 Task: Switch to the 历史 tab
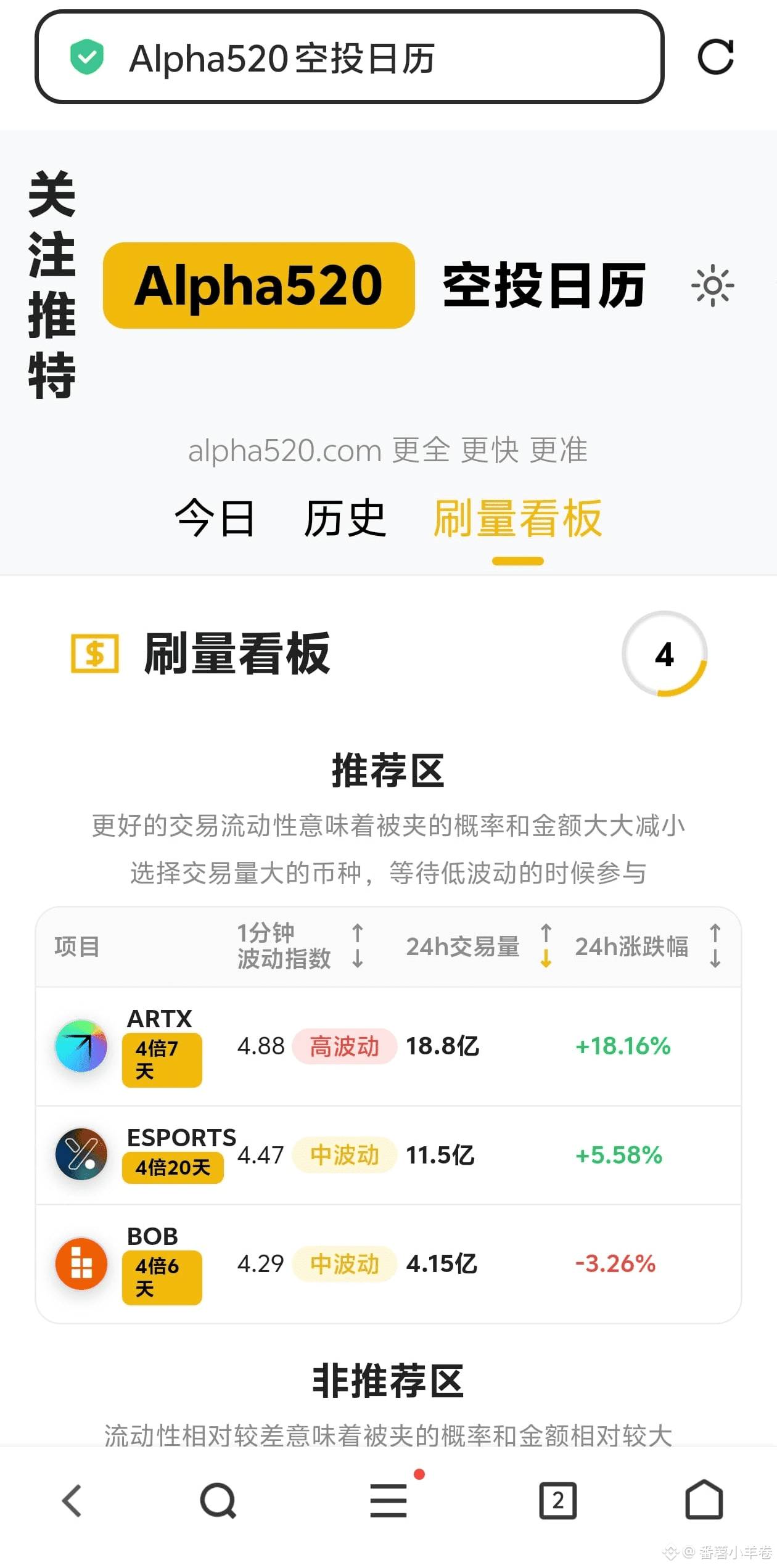tap(345, 519)
